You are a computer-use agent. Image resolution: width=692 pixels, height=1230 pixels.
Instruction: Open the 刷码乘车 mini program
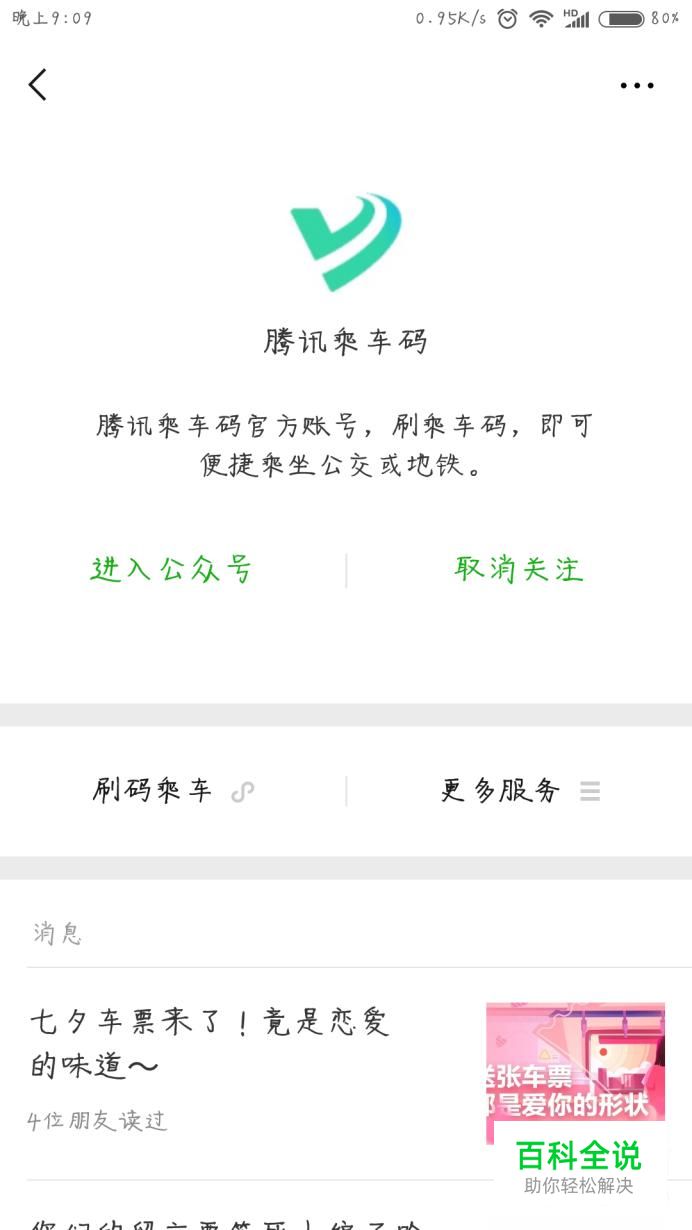point(172,791)
